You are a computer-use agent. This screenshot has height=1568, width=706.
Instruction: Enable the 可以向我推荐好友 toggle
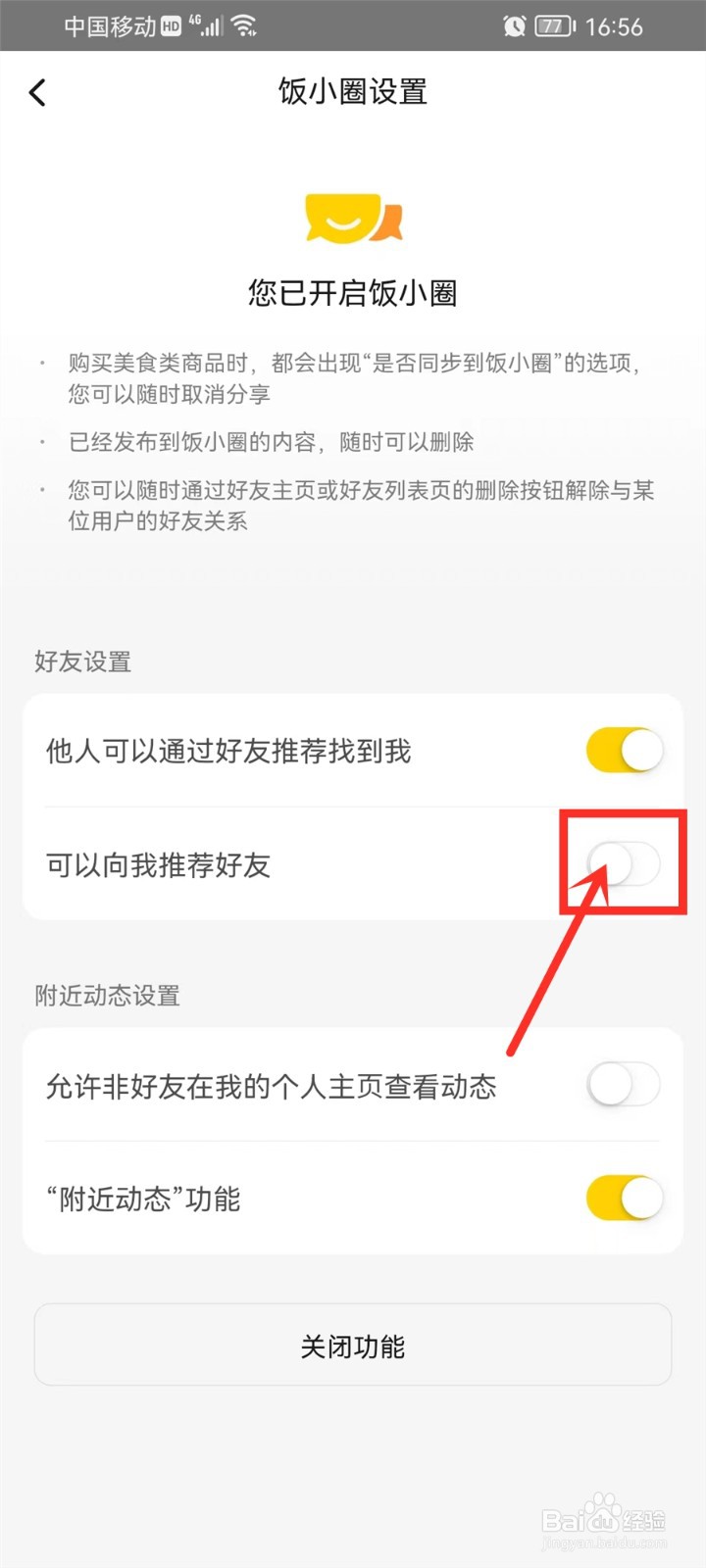[x=624, y=862]
